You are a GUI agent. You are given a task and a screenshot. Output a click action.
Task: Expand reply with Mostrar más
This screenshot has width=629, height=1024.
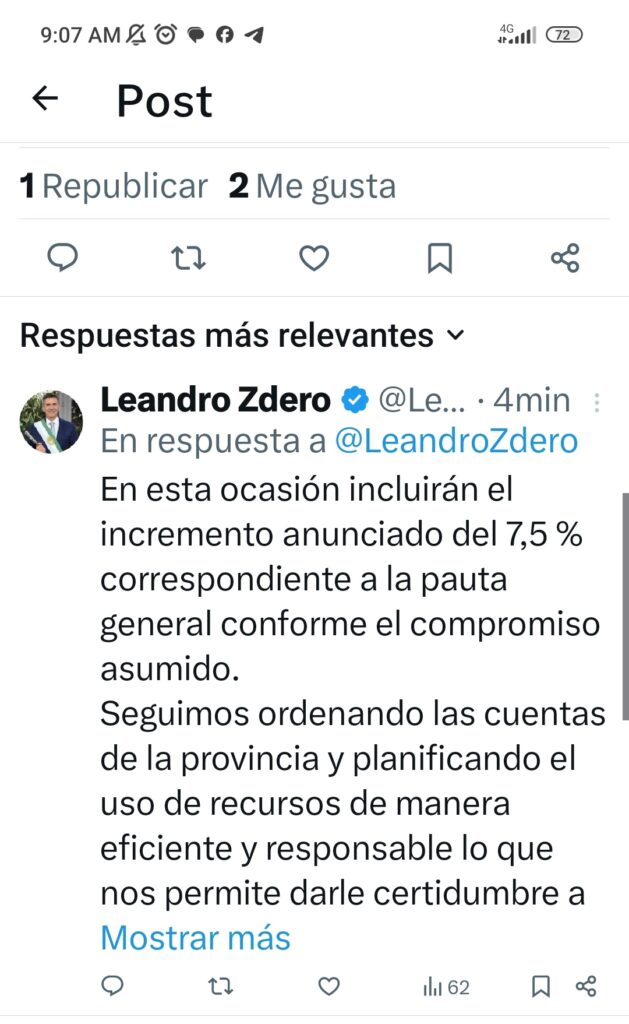tap(195, 938)
